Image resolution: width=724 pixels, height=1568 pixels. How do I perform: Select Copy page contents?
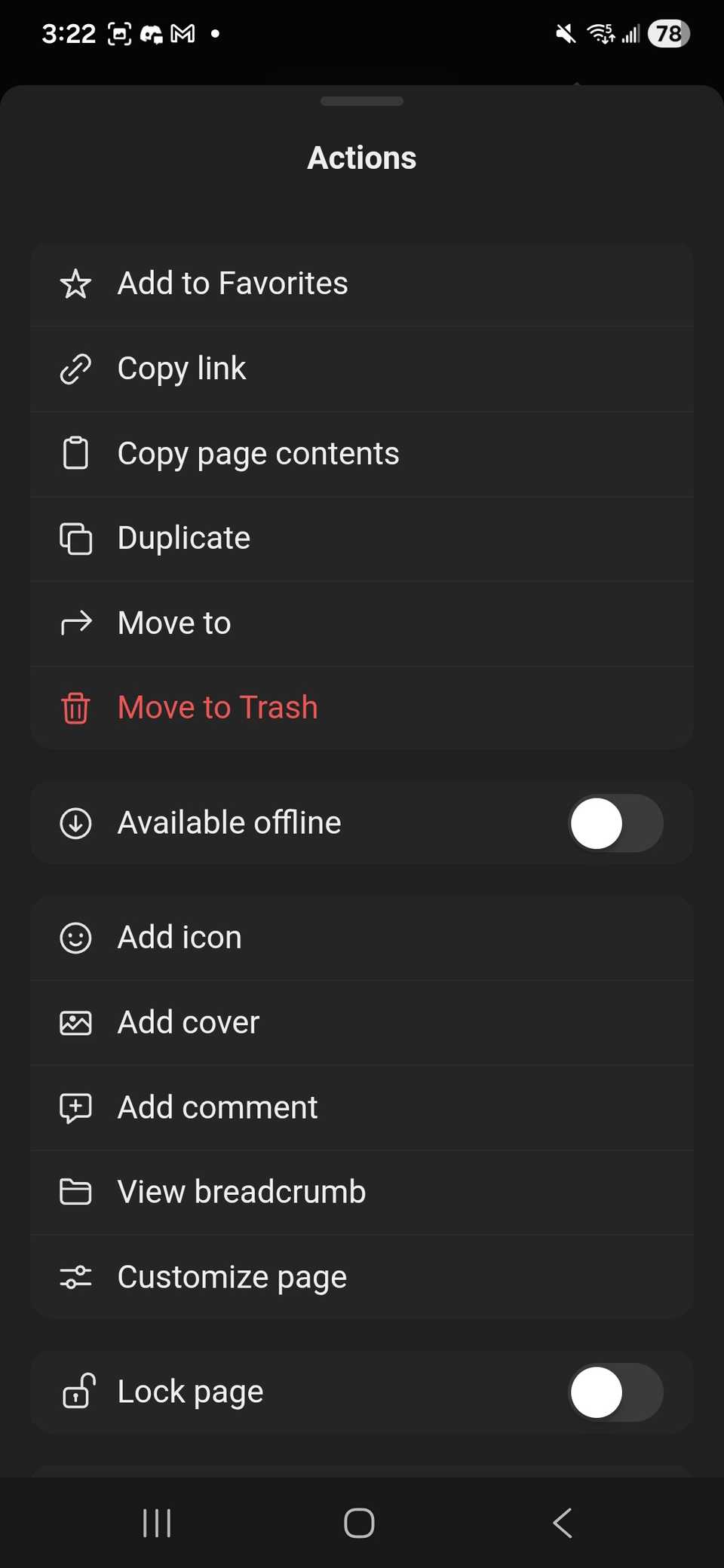258,454
